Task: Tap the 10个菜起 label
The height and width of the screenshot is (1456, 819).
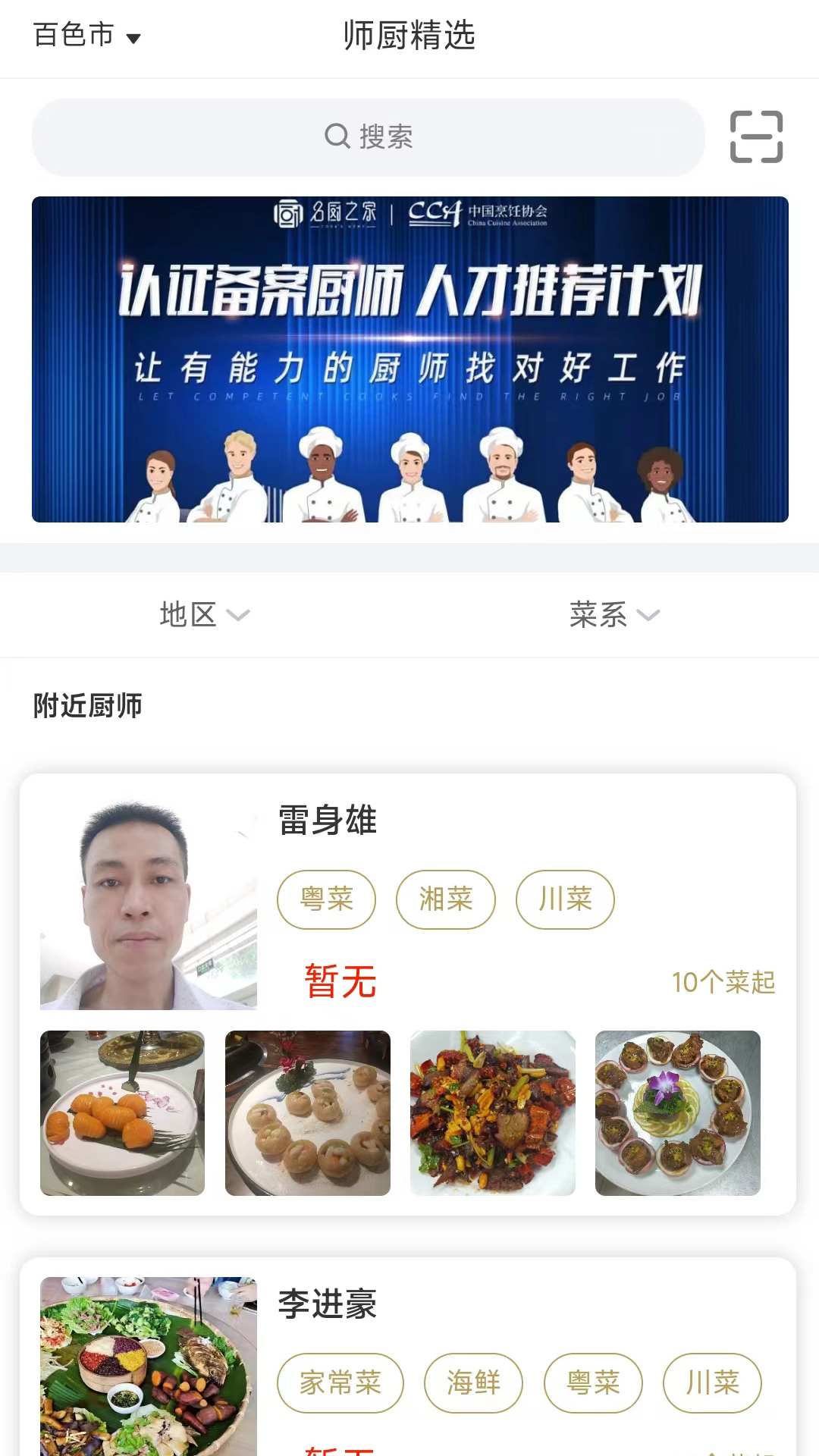Action: [722, 981]
